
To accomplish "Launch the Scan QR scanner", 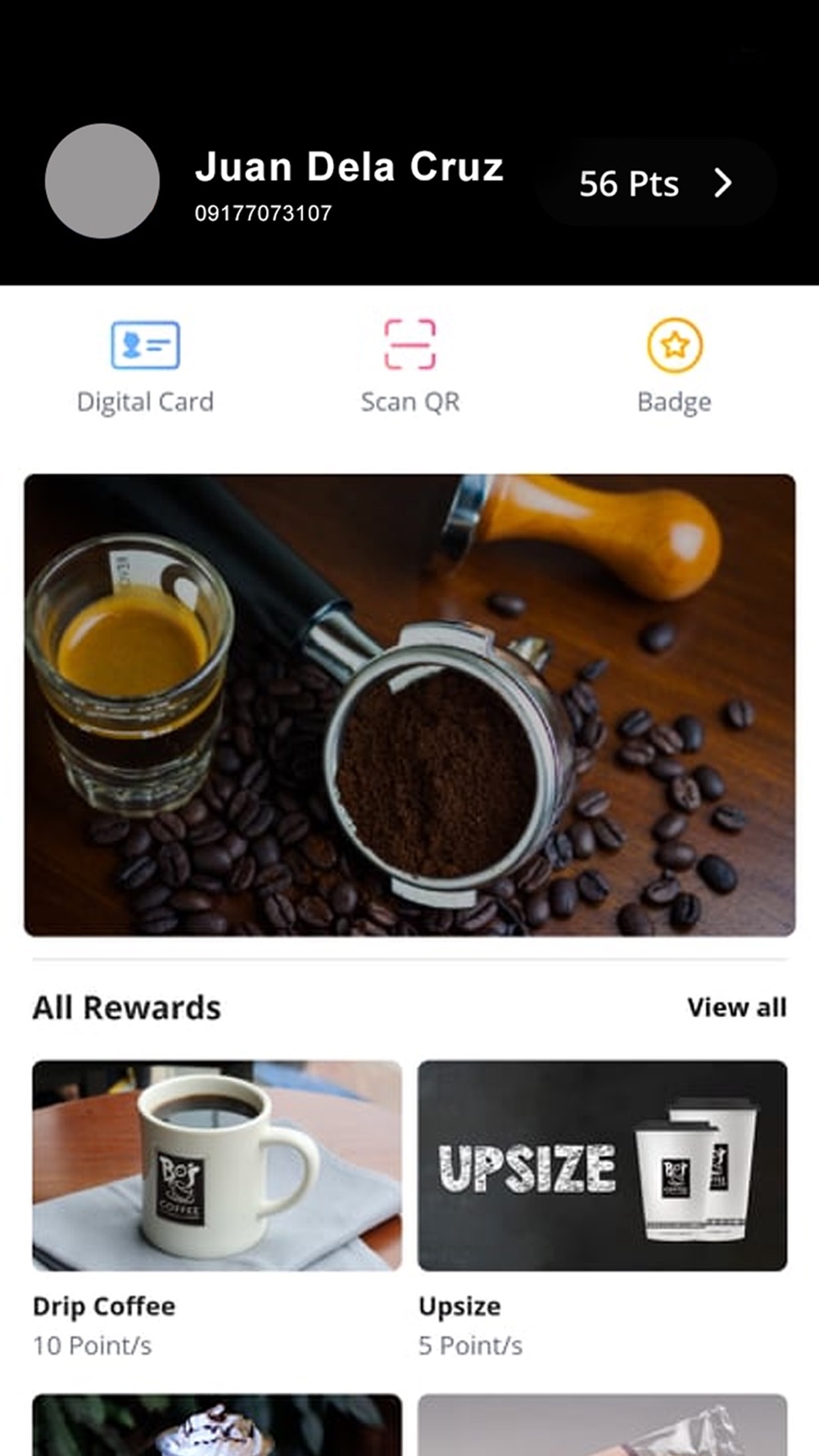I will tap(409, 366).
